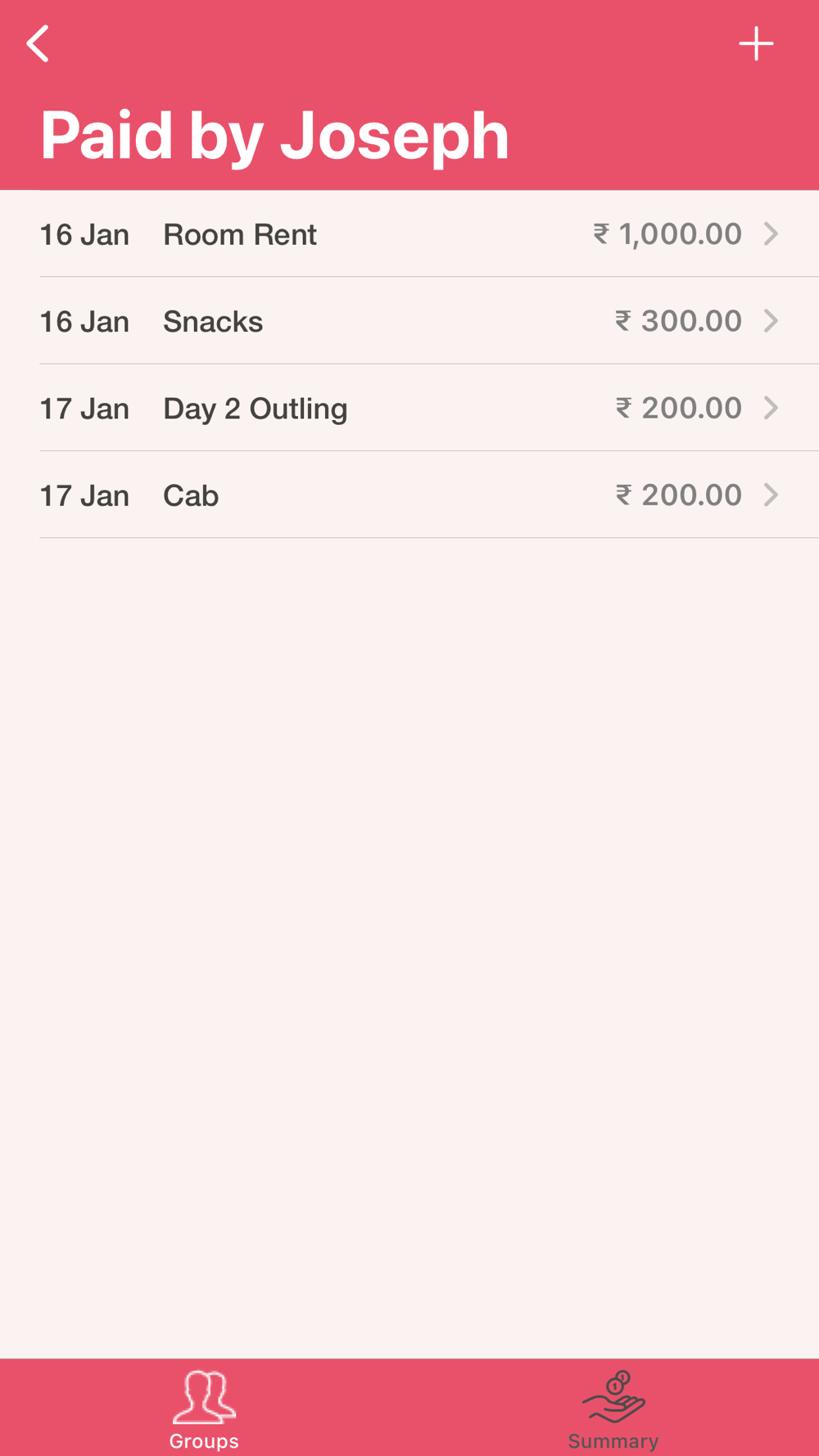
Task: View the Day 2 Outling expense
Action: coord(409,408)
